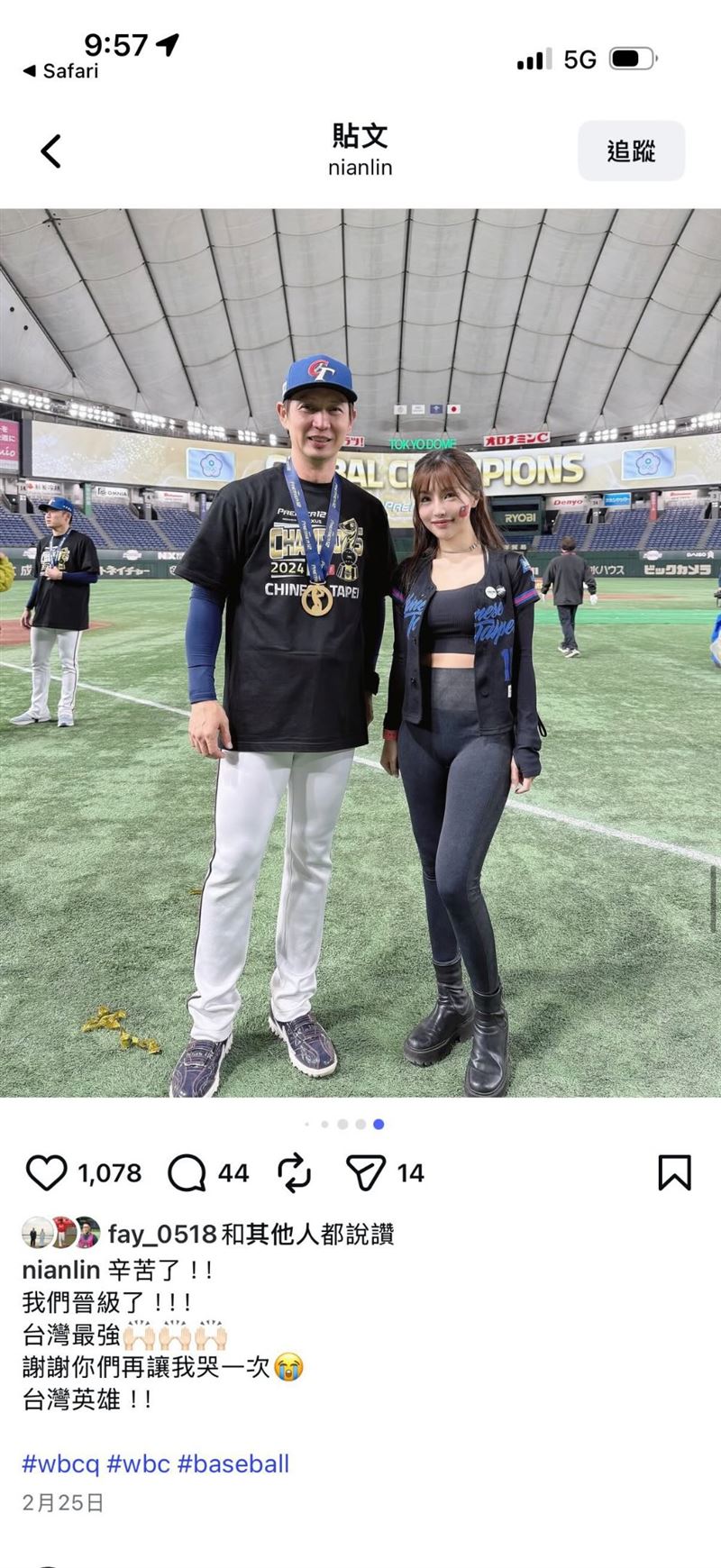This screenshot has width=721, height=1568.
Task: Bookmark this post
Action: [x=674, y=1172]
